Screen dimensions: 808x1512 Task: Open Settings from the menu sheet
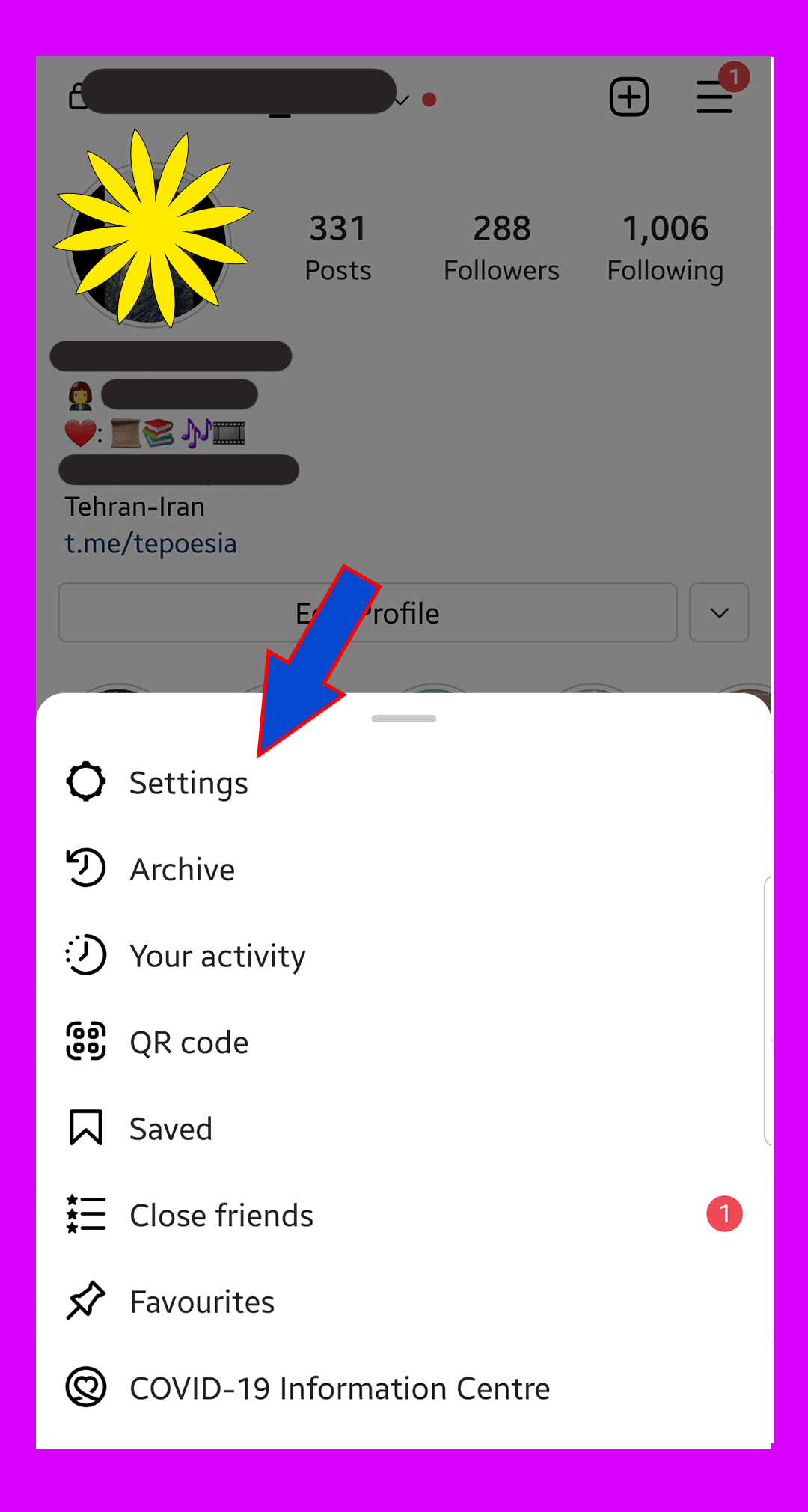188,783
